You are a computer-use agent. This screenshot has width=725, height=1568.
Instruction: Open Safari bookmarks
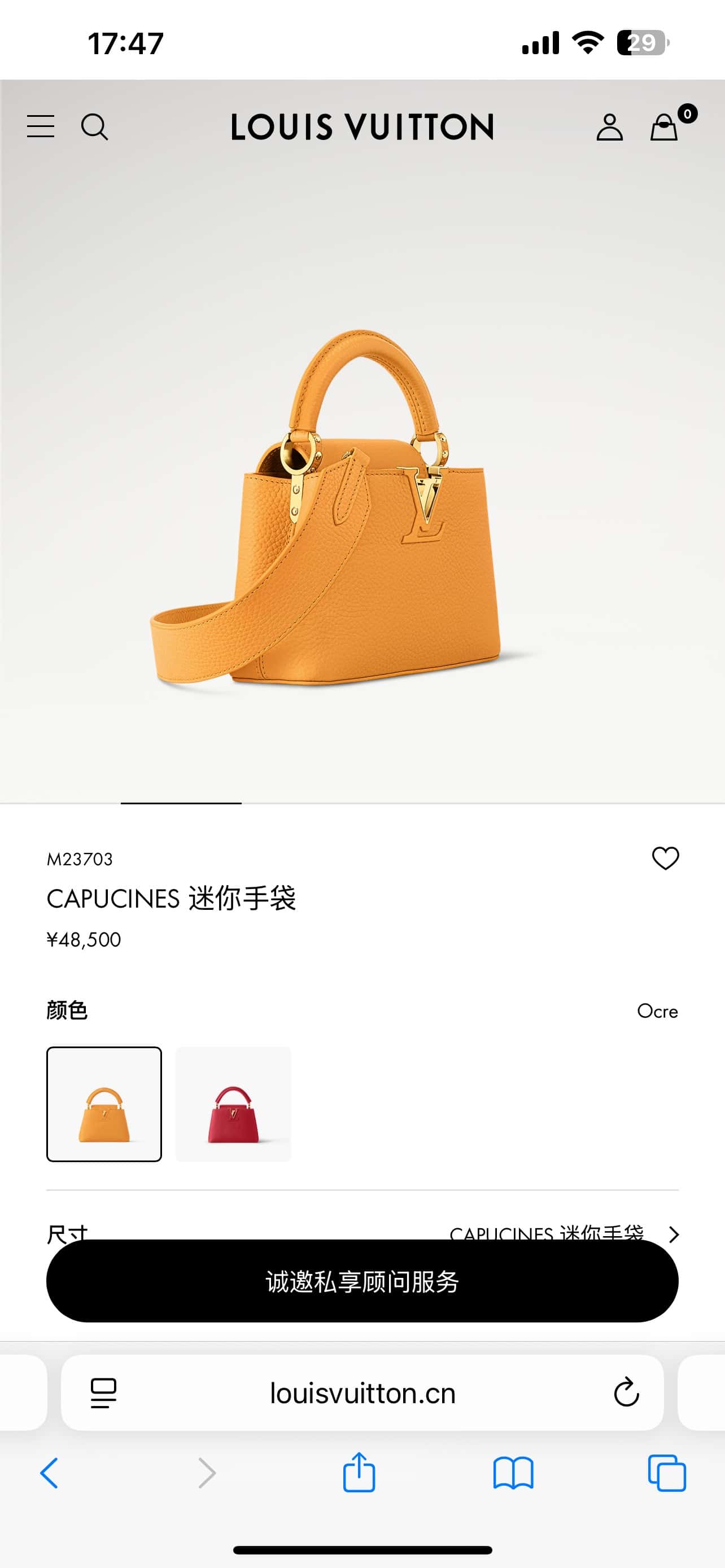coord(513,1473)
